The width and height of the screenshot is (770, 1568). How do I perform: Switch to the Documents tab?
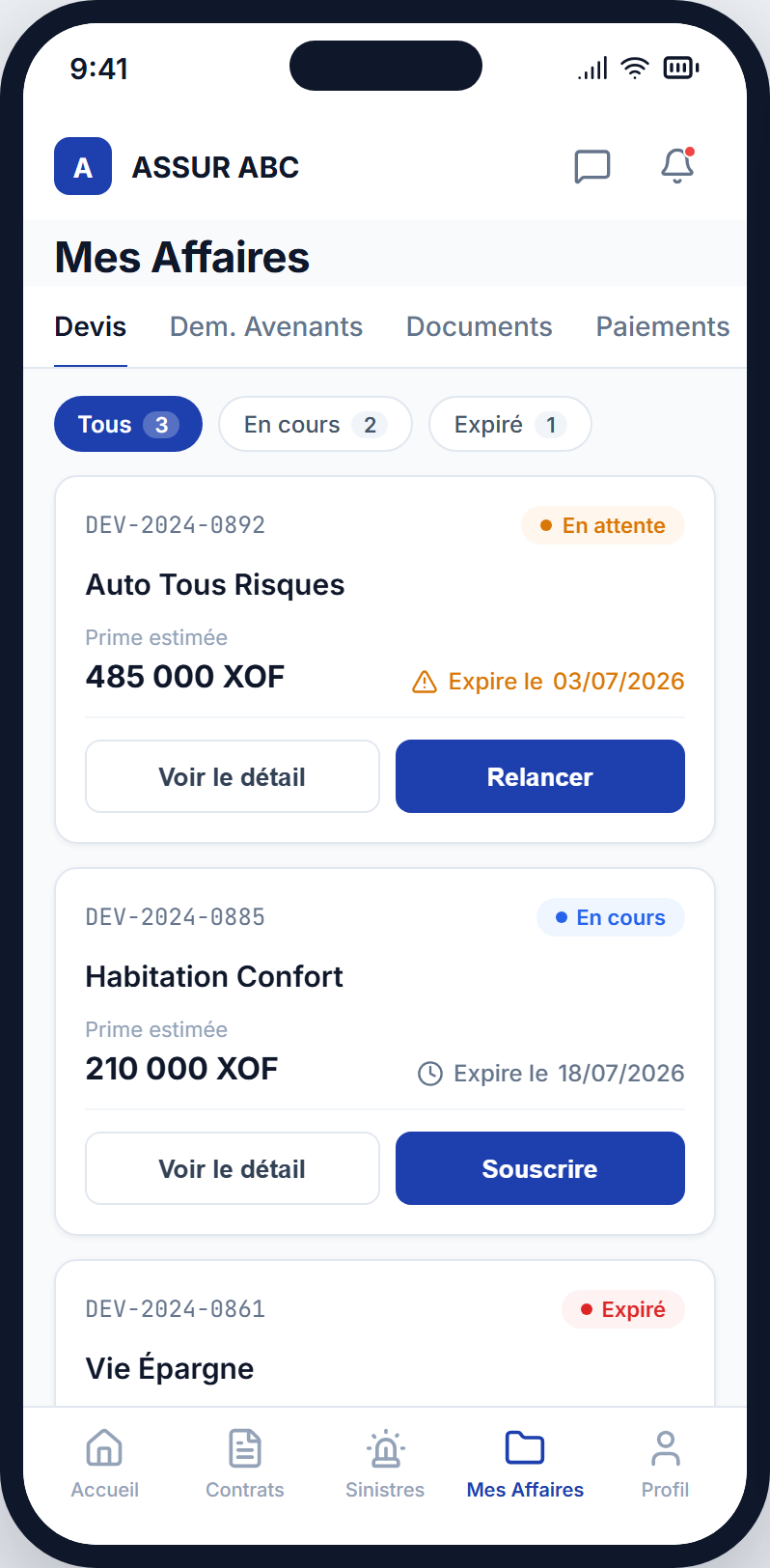click(480, 326)
